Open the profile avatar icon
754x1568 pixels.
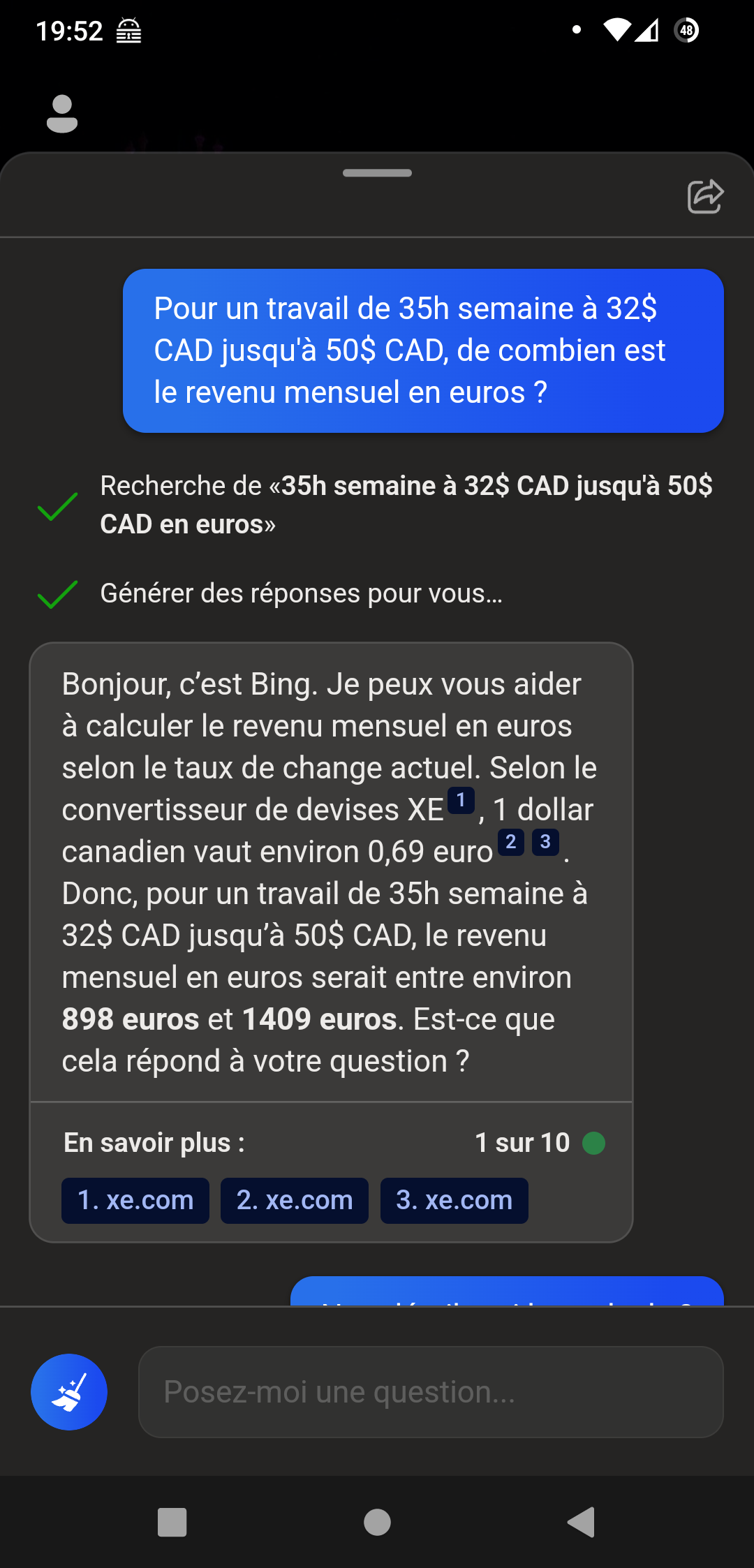click(62, 113)
